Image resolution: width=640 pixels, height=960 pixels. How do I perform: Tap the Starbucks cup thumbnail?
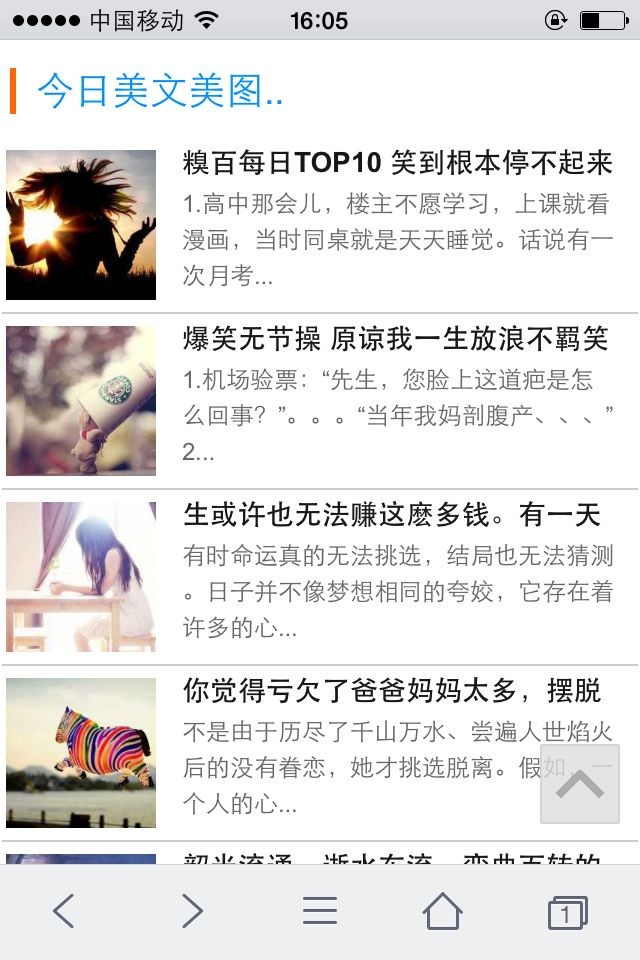[x=81, y=401]
